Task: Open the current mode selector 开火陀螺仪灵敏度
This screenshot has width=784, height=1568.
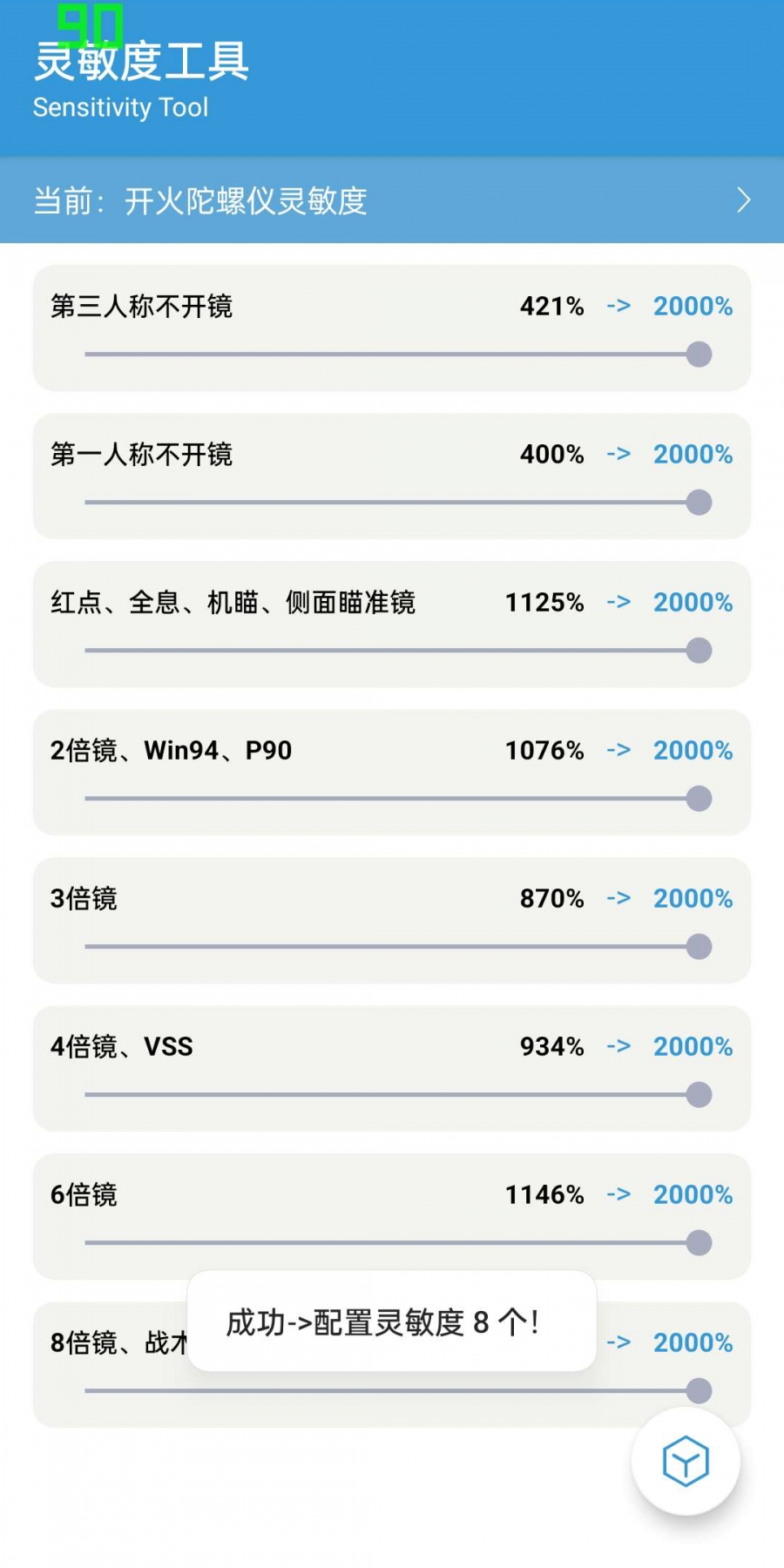Action: pos(392,200)
